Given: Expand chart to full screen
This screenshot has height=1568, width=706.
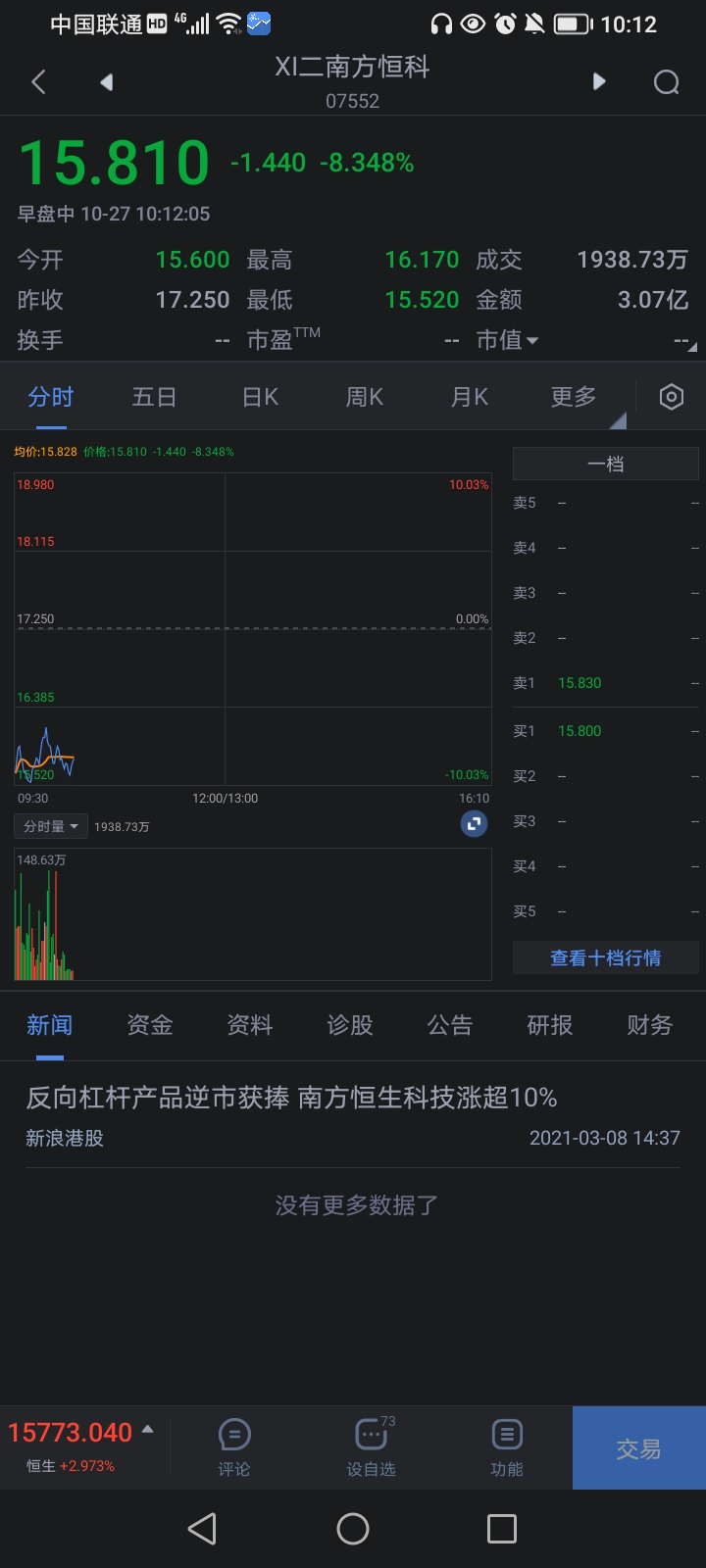Looking at the screenshot, I should tap(474, 824).
